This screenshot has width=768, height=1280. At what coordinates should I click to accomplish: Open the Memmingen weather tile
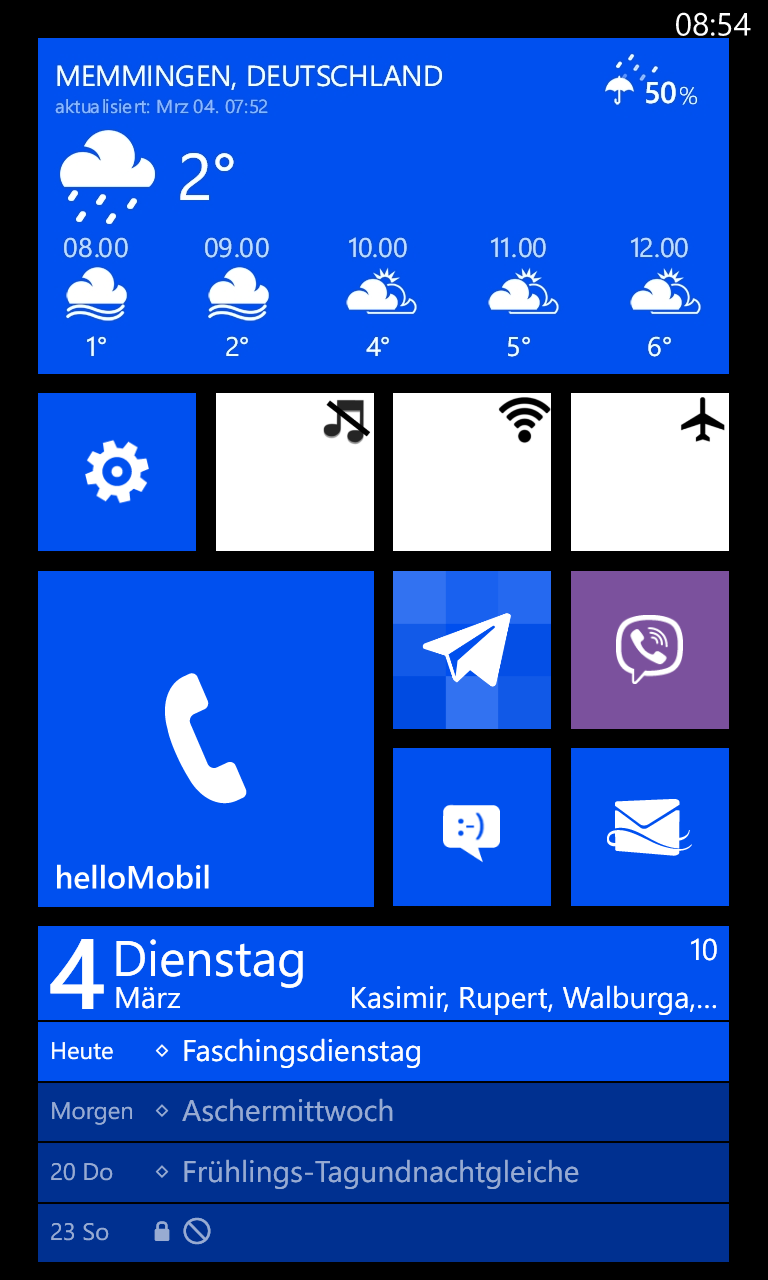click(x=383, y=206)
